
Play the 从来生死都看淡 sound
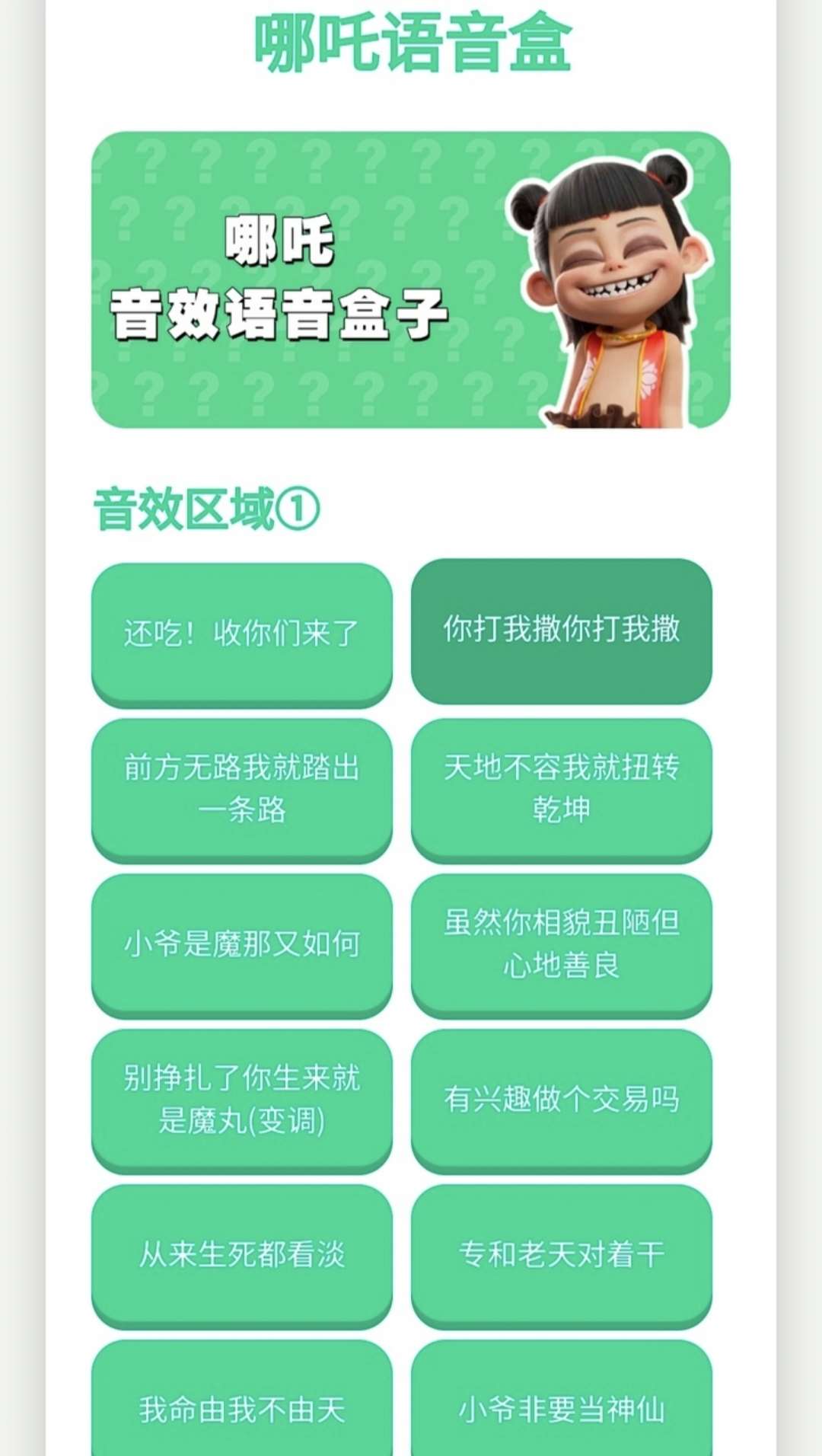(x=241, y=1254)
